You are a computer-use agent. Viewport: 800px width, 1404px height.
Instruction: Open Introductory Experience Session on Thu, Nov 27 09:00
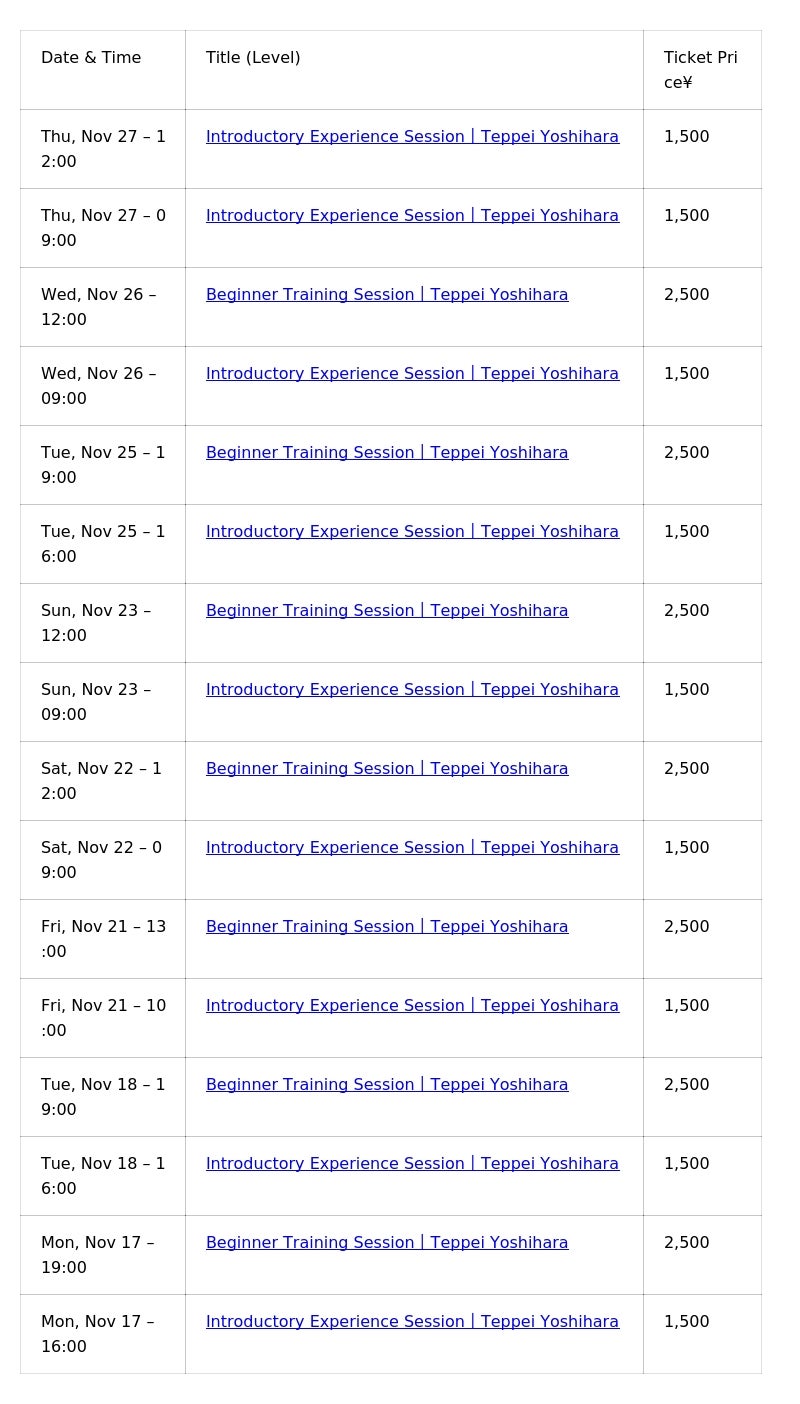click(x=412, y=216)
